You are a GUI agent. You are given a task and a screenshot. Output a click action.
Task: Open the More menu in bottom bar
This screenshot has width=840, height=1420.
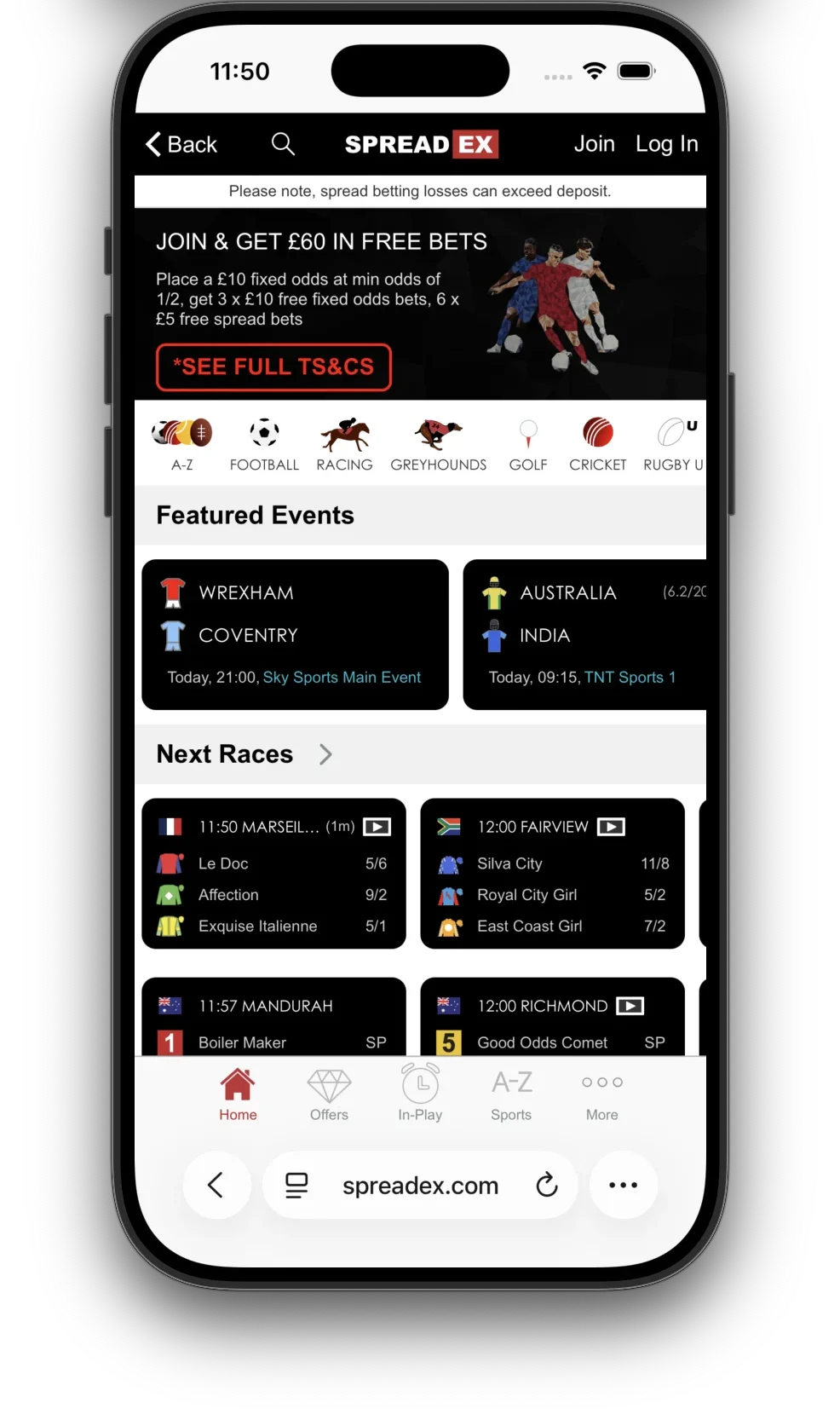(x=601, y=1095)
